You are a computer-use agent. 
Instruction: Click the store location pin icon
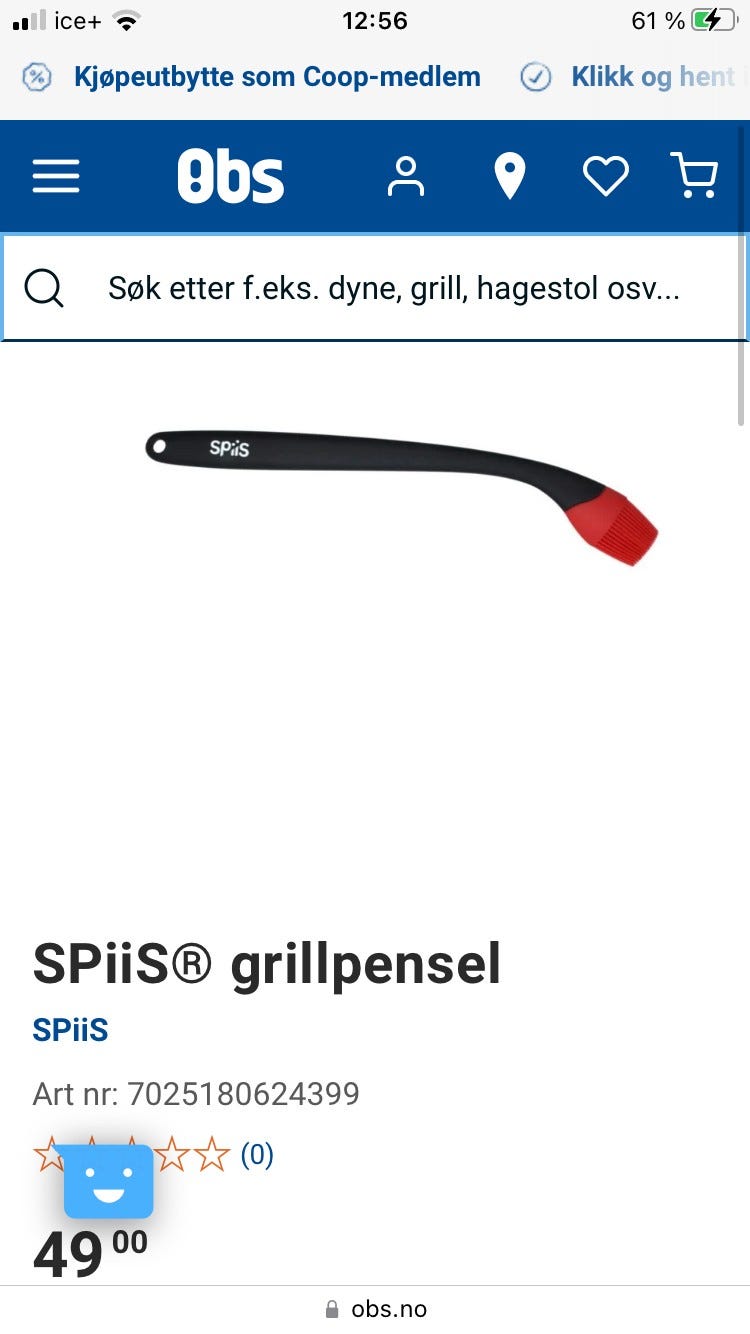[x=510, y=176]
